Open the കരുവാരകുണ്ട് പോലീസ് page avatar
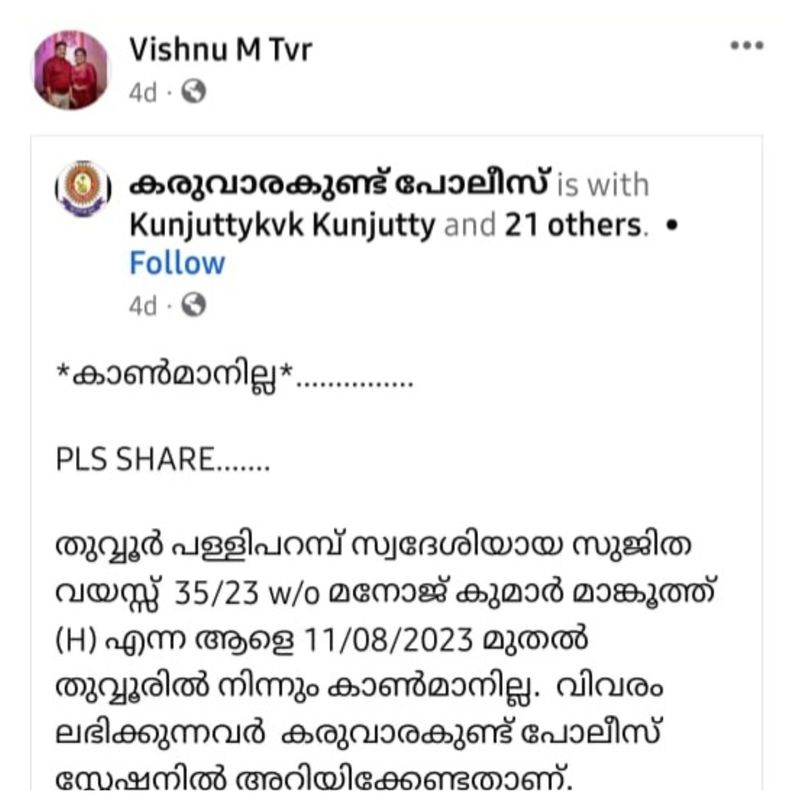Image resolution: width=800 pixels, height=800 pixels. [x=83, y=188]
